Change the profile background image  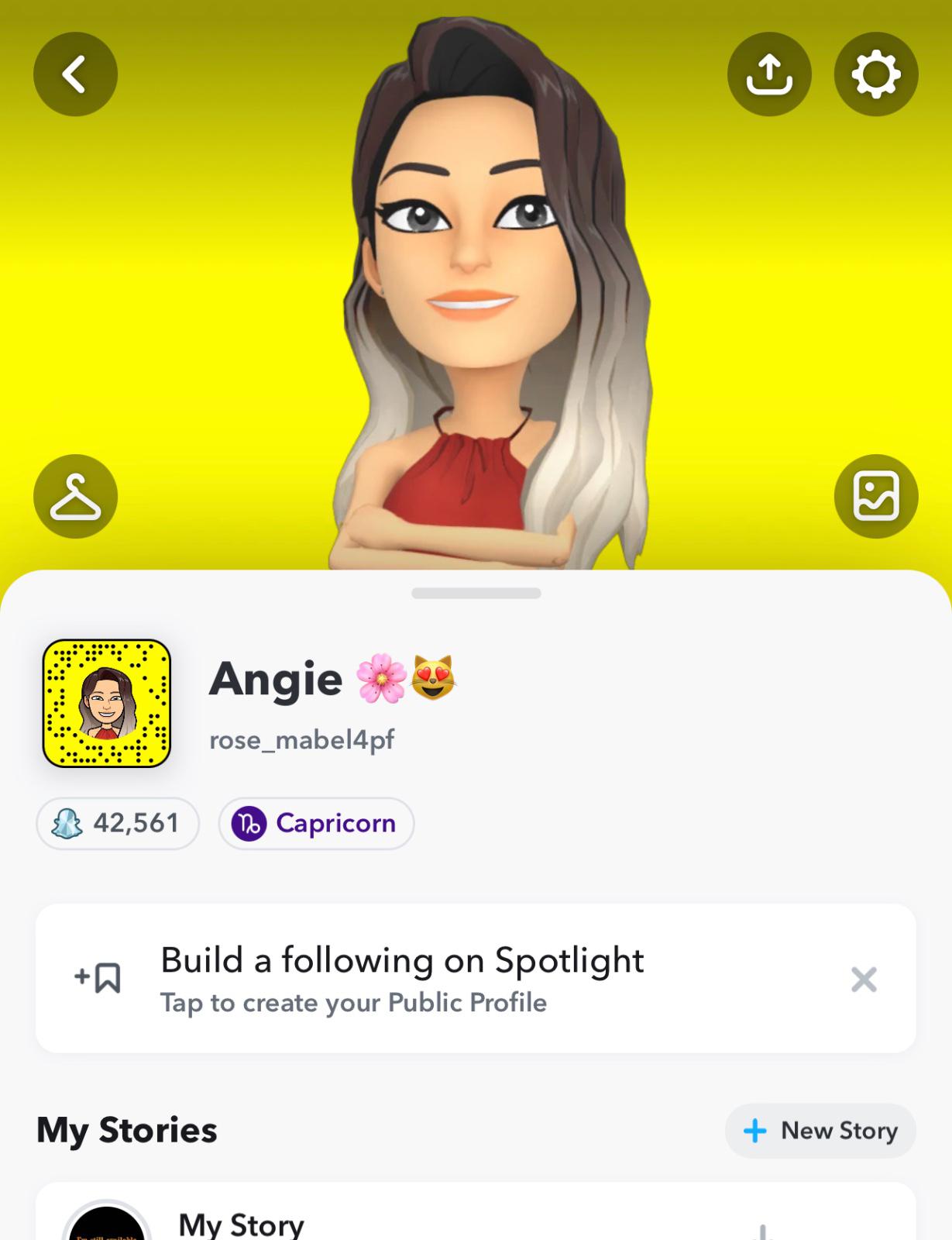coord(875,496)
